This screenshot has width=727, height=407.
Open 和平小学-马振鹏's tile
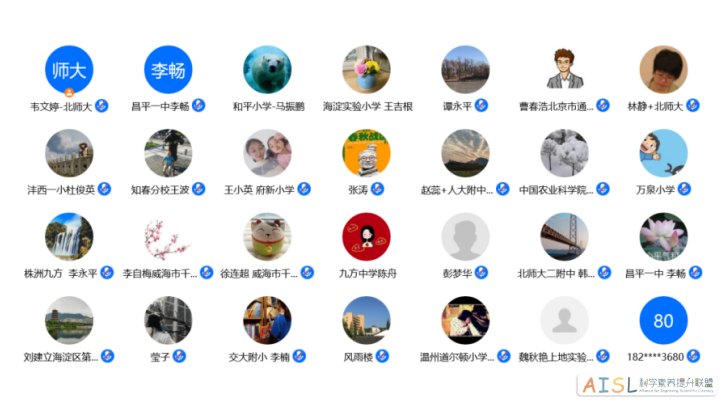pyautogui.click(x=267, y=70)
